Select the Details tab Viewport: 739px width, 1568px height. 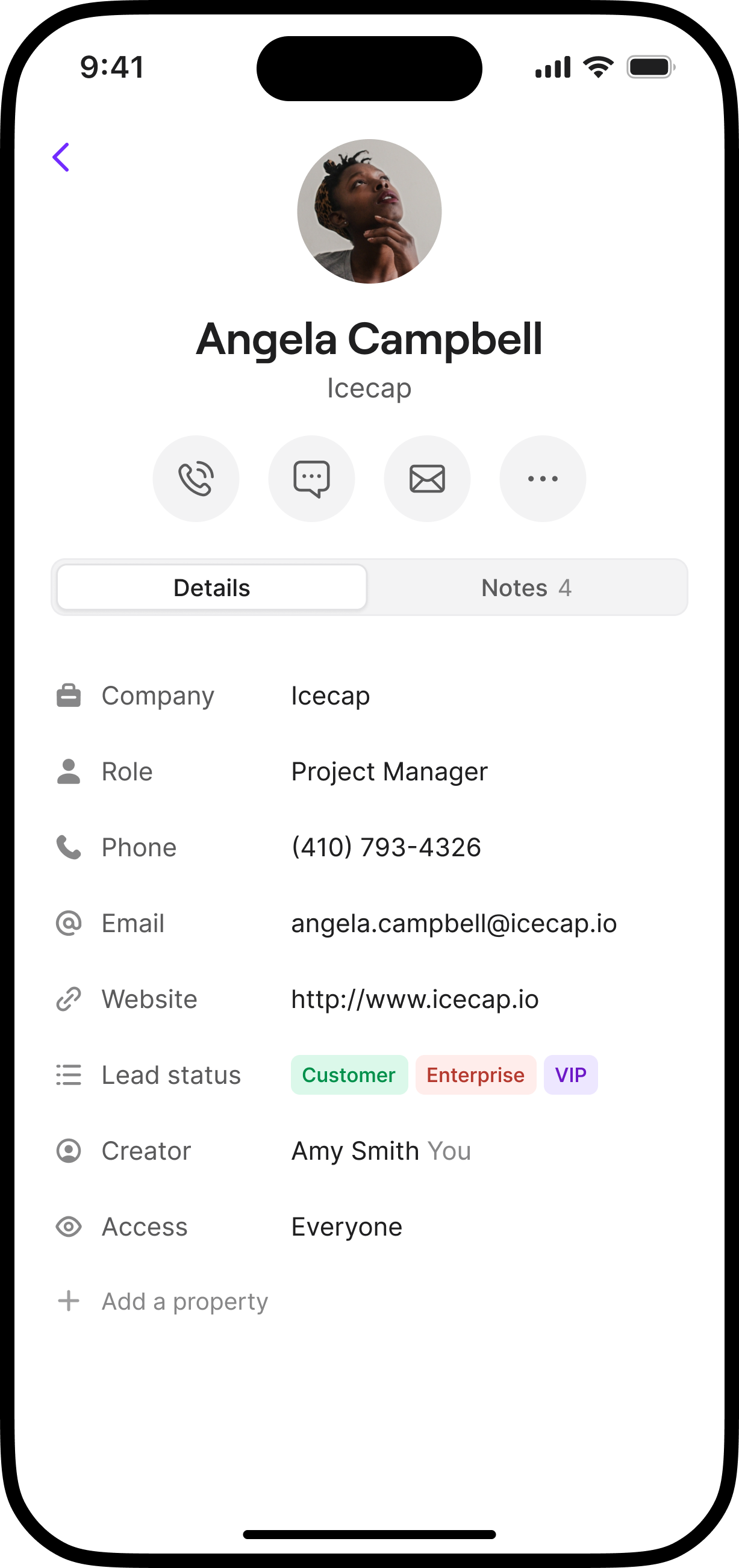click(212, 588)
